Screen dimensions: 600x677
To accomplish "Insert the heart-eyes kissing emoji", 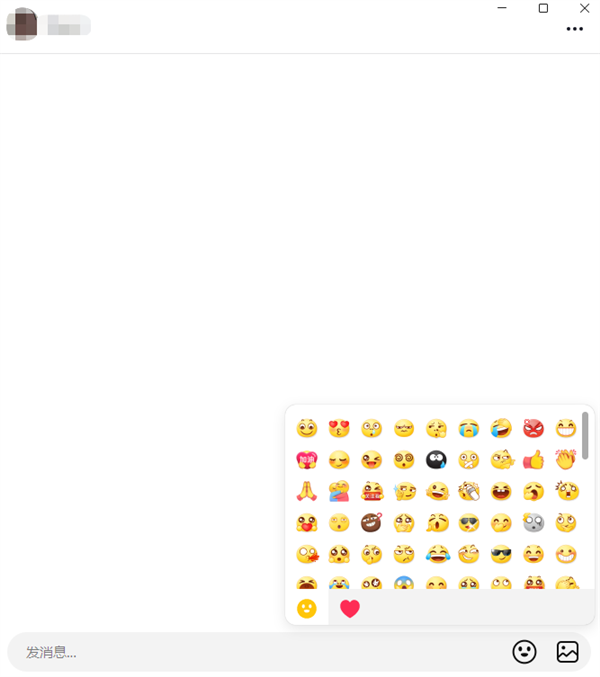I will [x=339, y=429].
